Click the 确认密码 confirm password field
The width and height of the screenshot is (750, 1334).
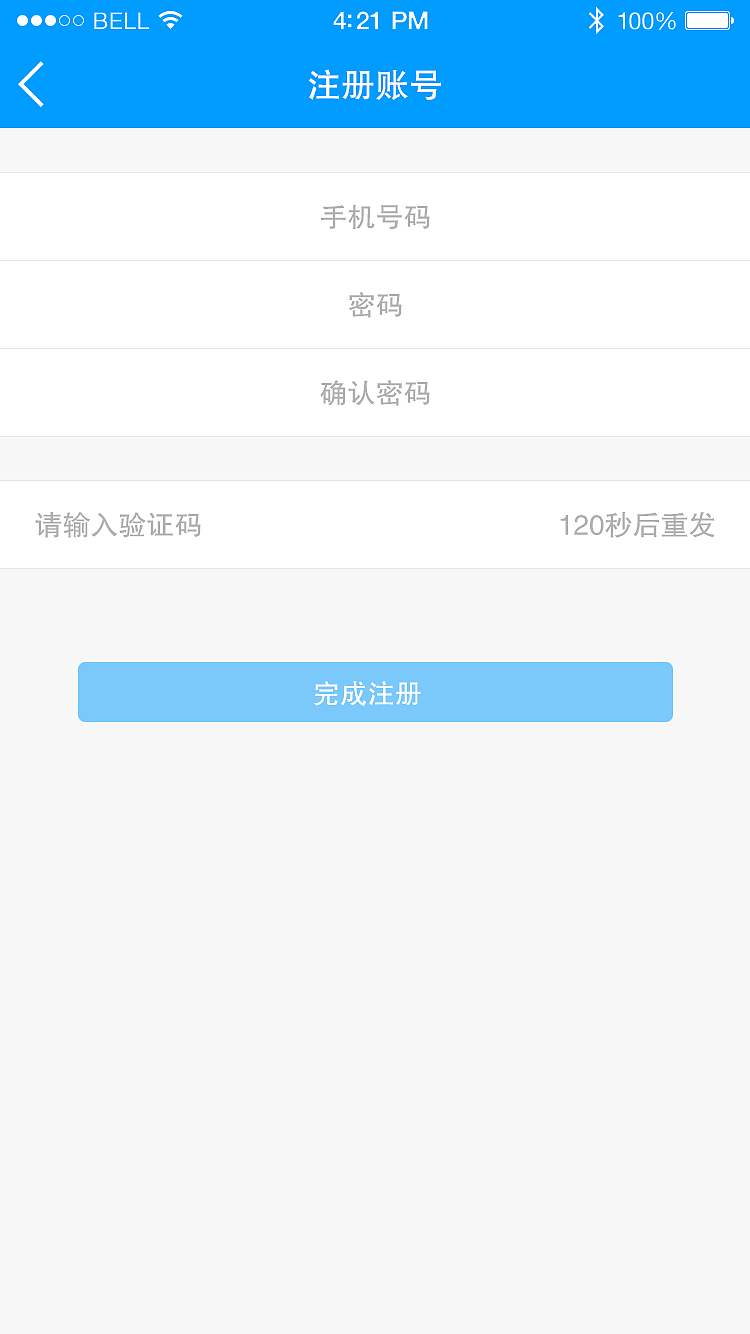click(x=375, y=393)
